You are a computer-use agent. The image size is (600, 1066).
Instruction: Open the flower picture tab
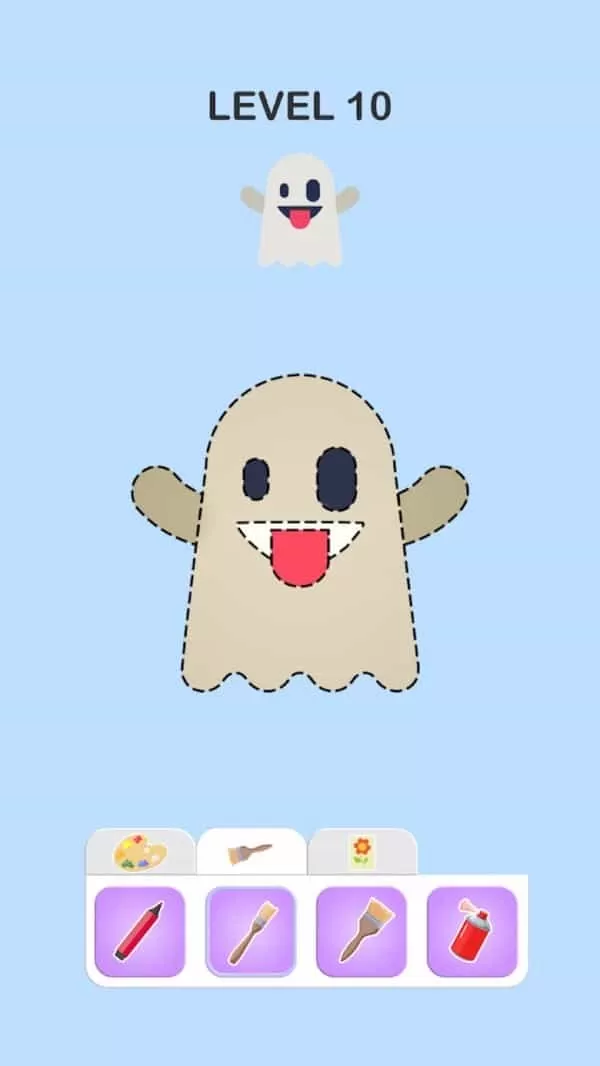pos(362,852)
